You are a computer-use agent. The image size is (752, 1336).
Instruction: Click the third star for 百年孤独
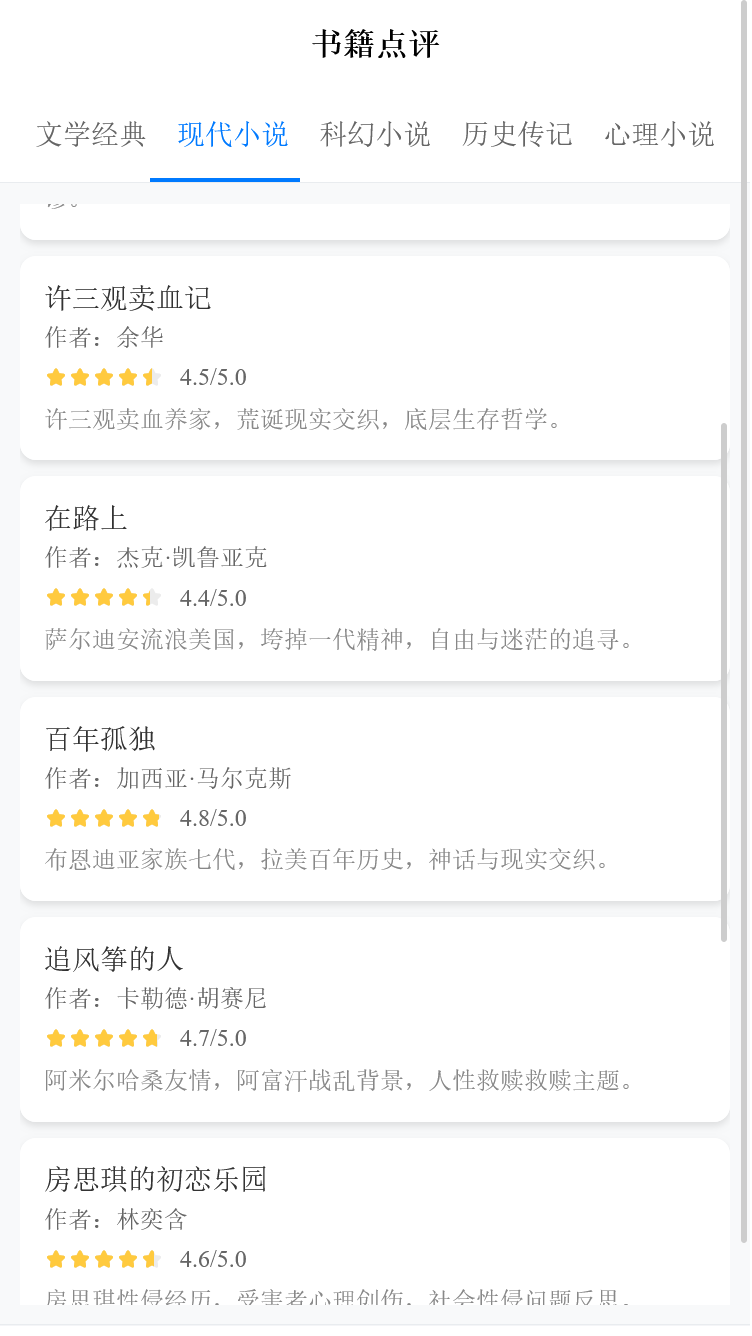pyautogui.click(x=103, y=817)
